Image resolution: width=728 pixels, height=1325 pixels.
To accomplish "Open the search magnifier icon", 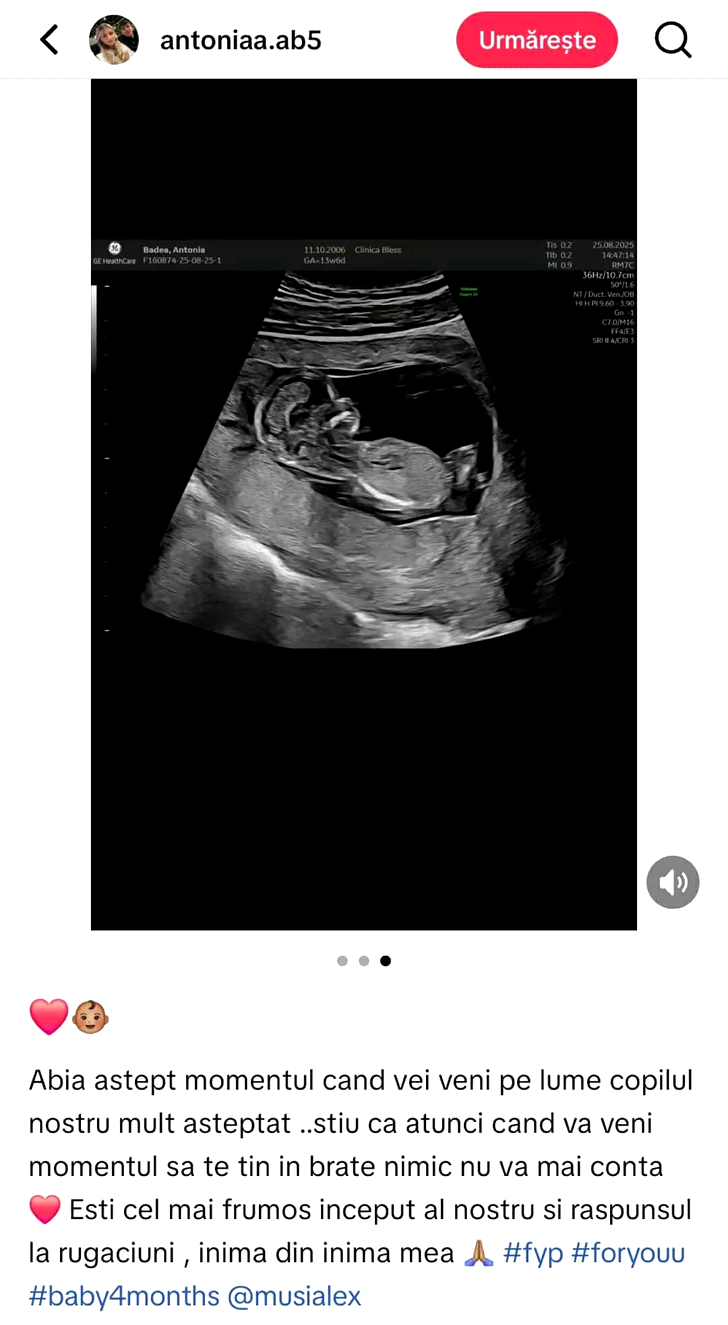I will (x=673, y=40).
